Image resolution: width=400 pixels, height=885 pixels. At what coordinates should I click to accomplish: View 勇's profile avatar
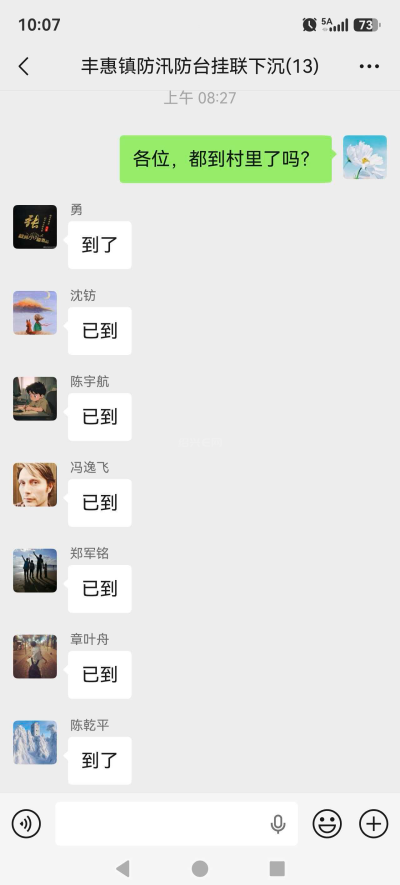click(x=35, y=227)
